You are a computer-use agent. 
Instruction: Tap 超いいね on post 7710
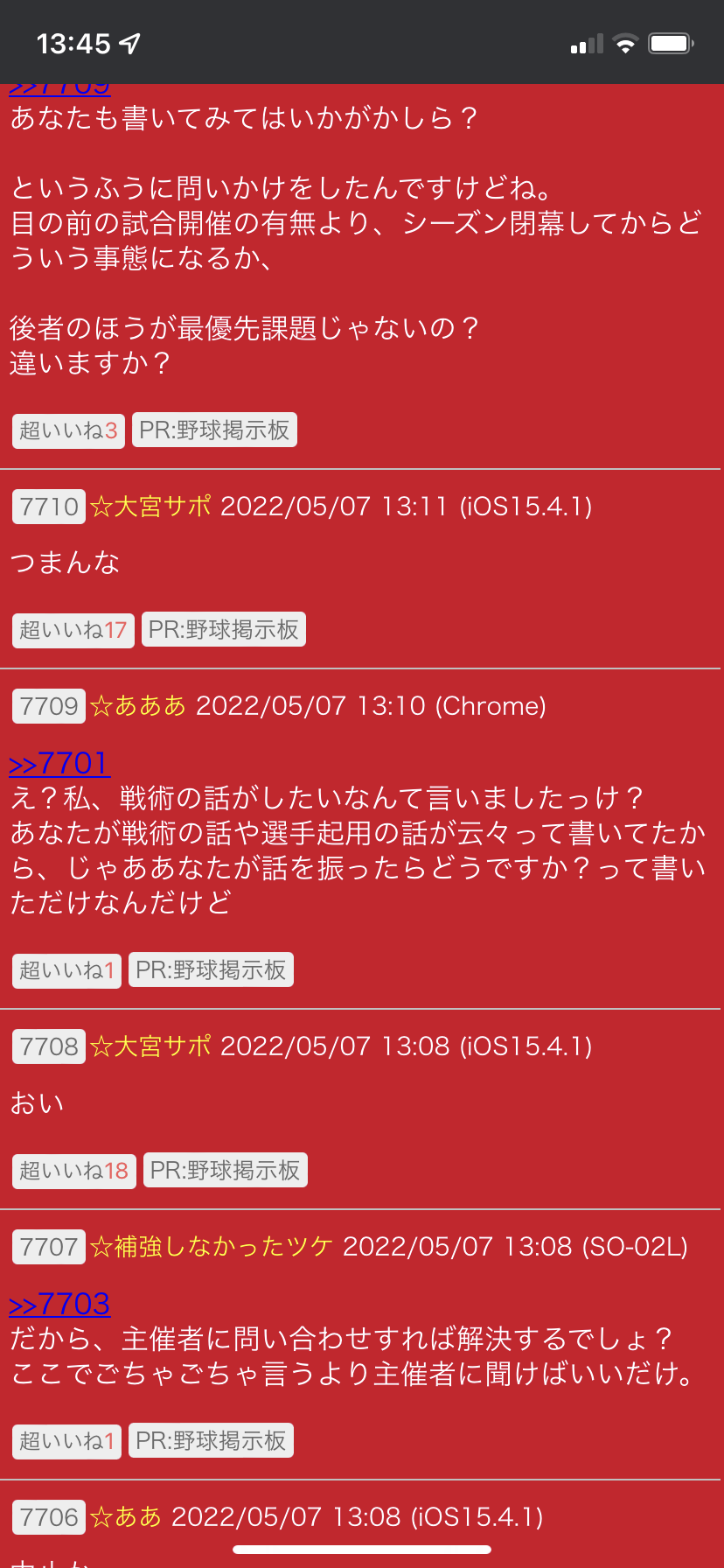73,630
